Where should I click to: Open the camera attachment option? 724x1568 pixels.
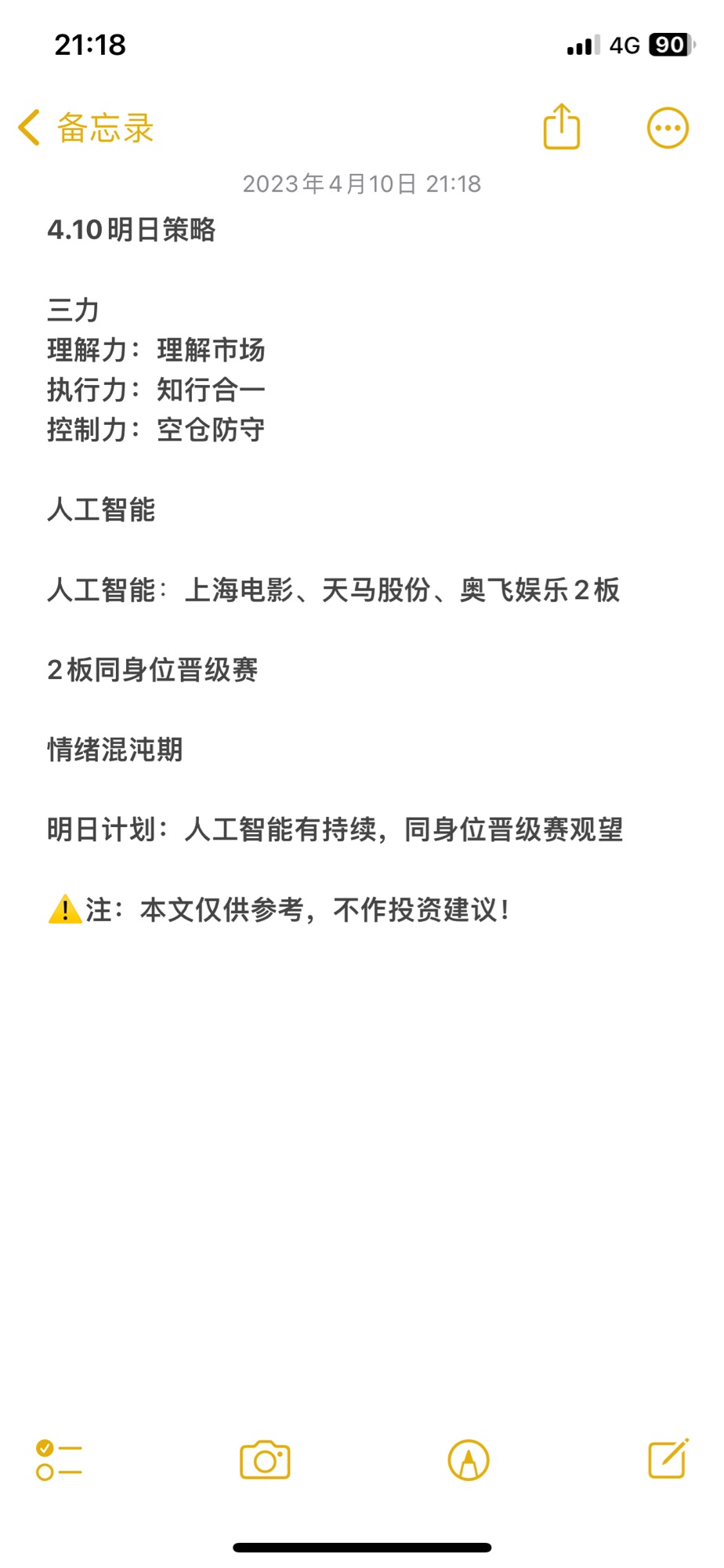point(265,1460)
